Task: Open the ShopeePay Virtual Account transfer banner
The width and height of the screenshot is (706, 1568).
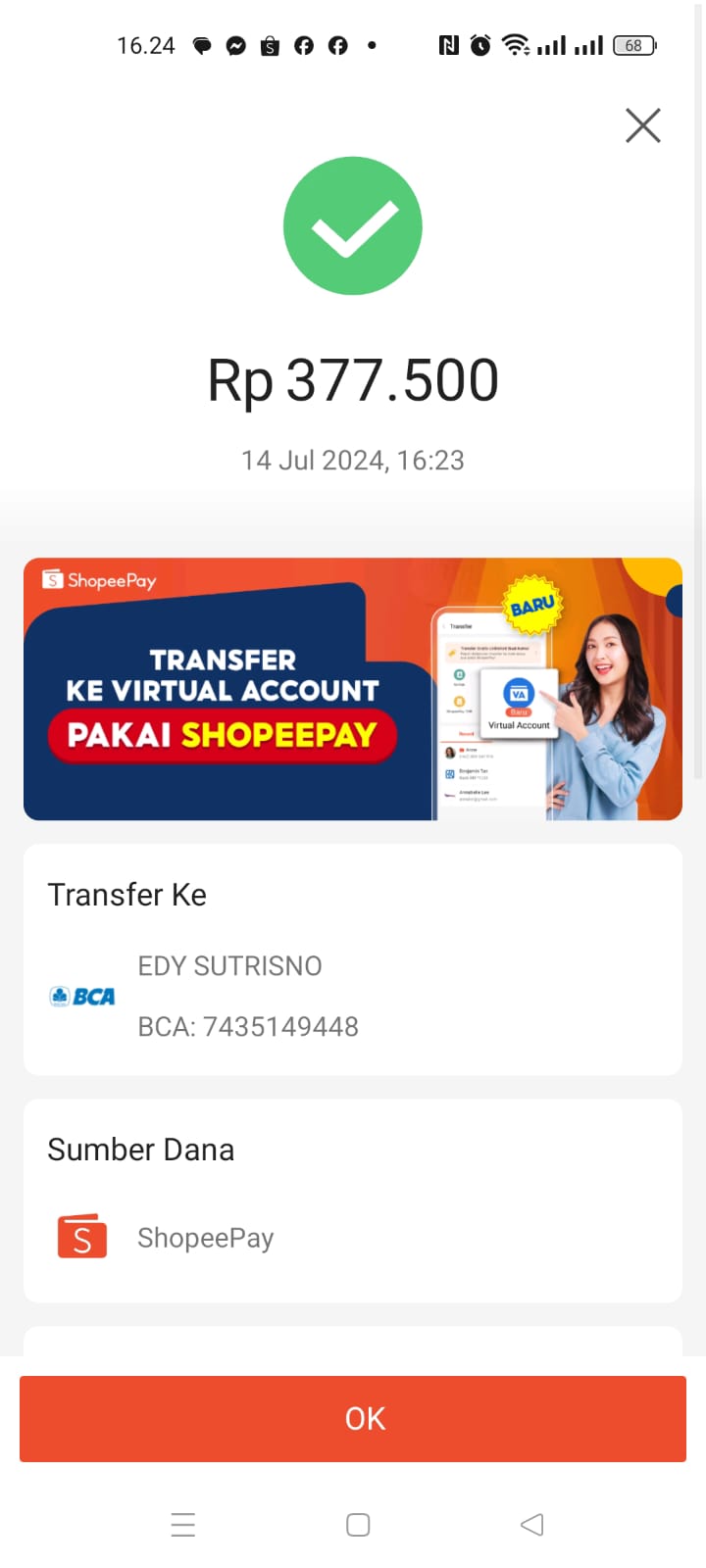Action: (x=353, y=689)
